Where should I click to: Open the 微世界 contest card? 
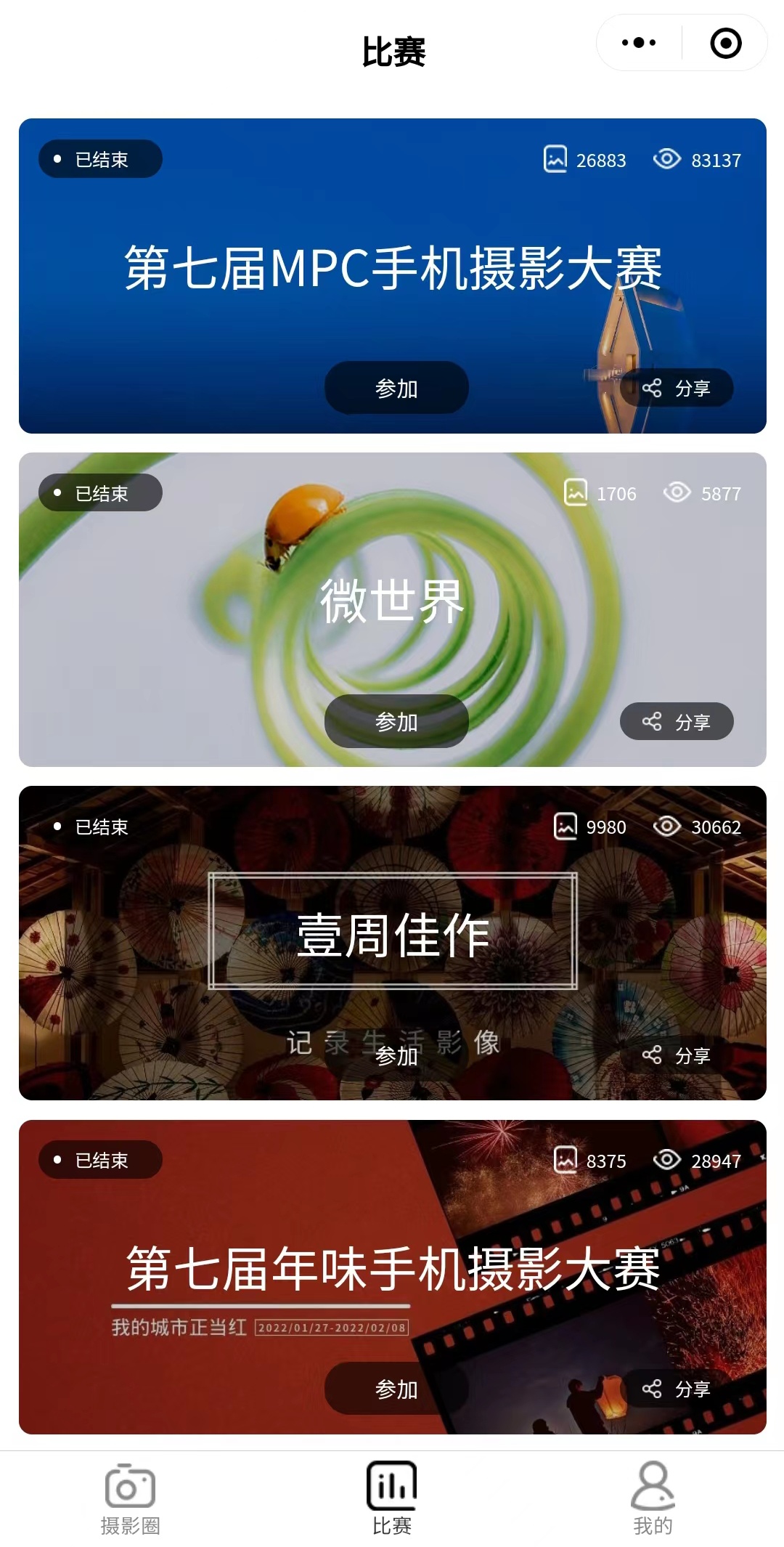(x=392, y=603)
